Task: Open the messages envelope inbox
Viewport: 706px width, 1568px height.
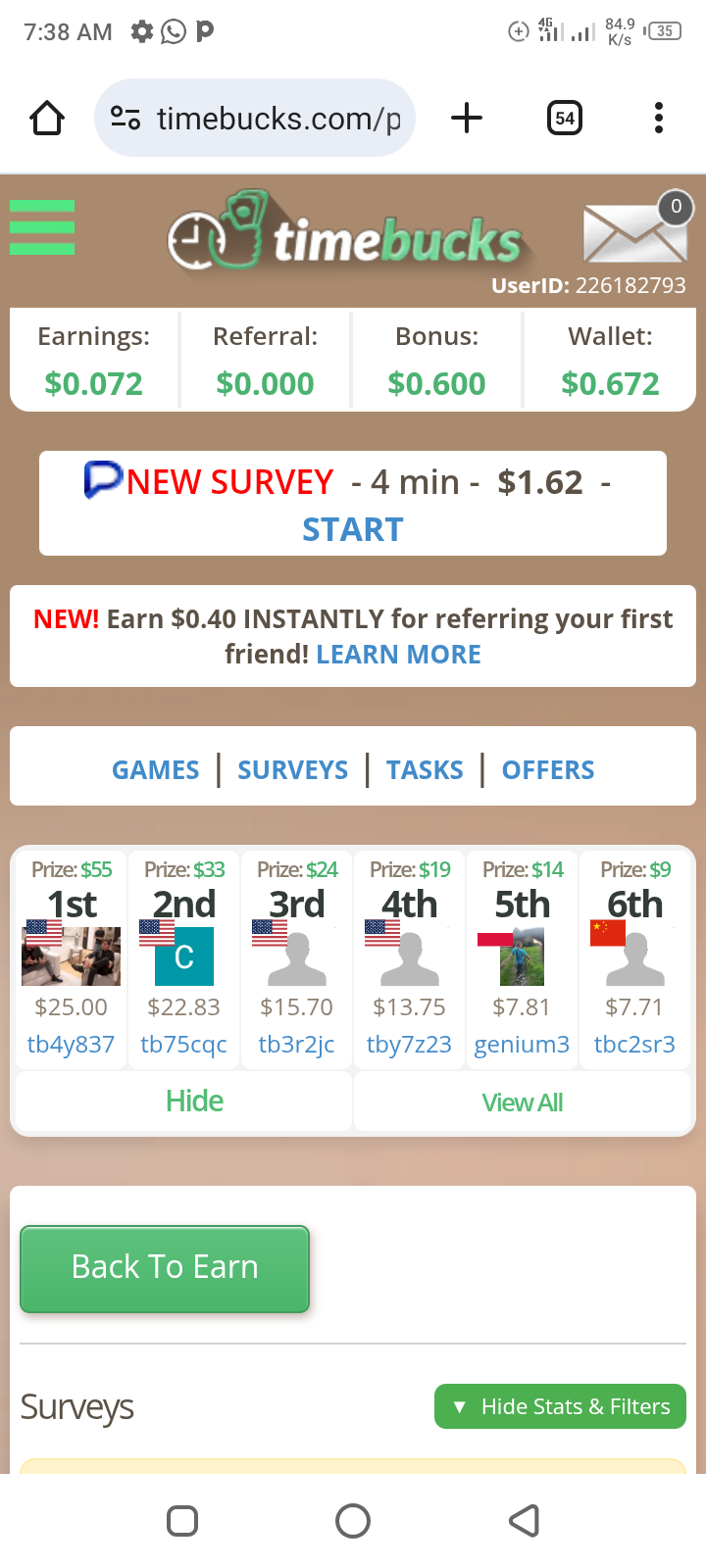Action: [x=635, y=232]
